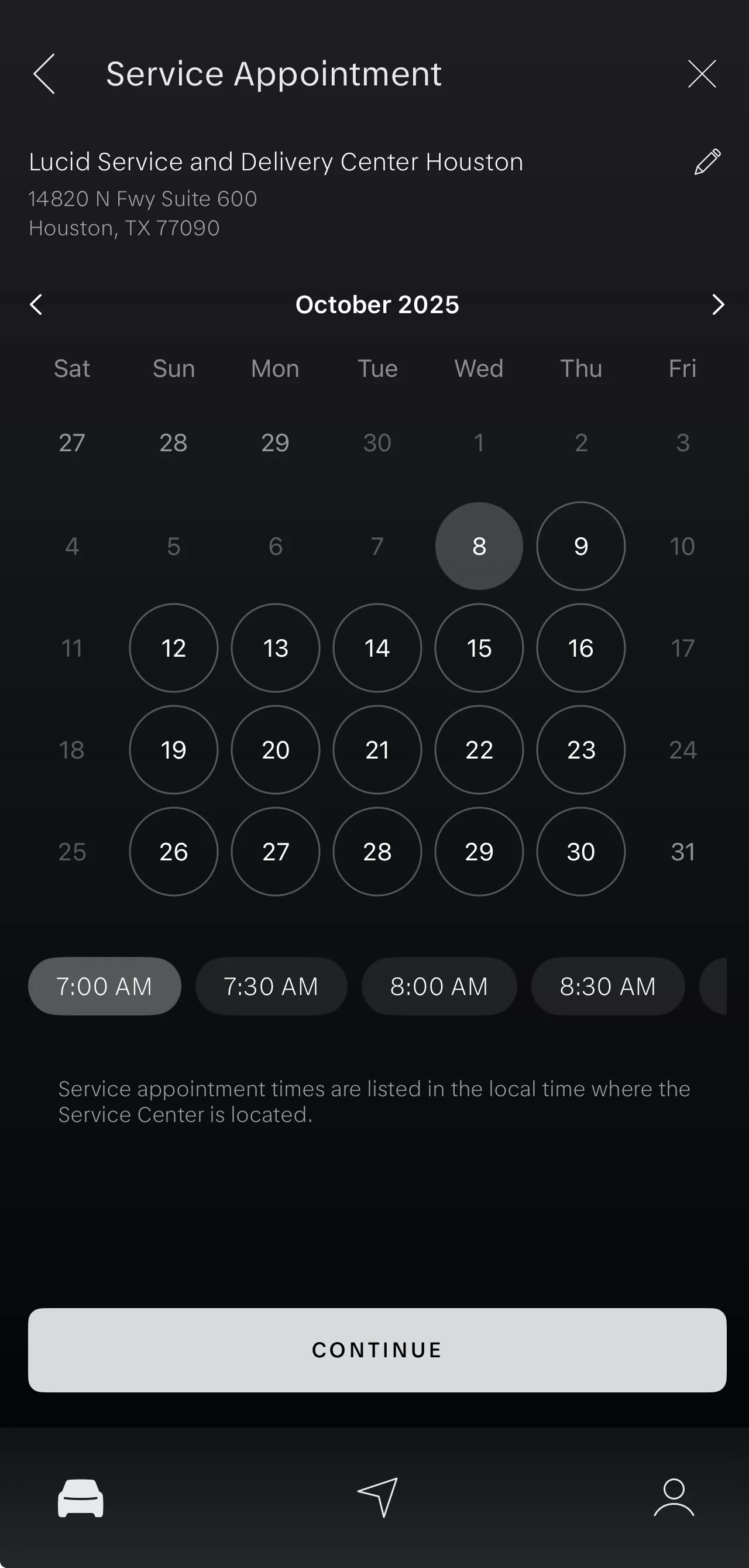Image resolution: width=749 pixels, height=1568 pixels.
Task: Pick October 23 for the appointment
Action: [x=580, y=749]
